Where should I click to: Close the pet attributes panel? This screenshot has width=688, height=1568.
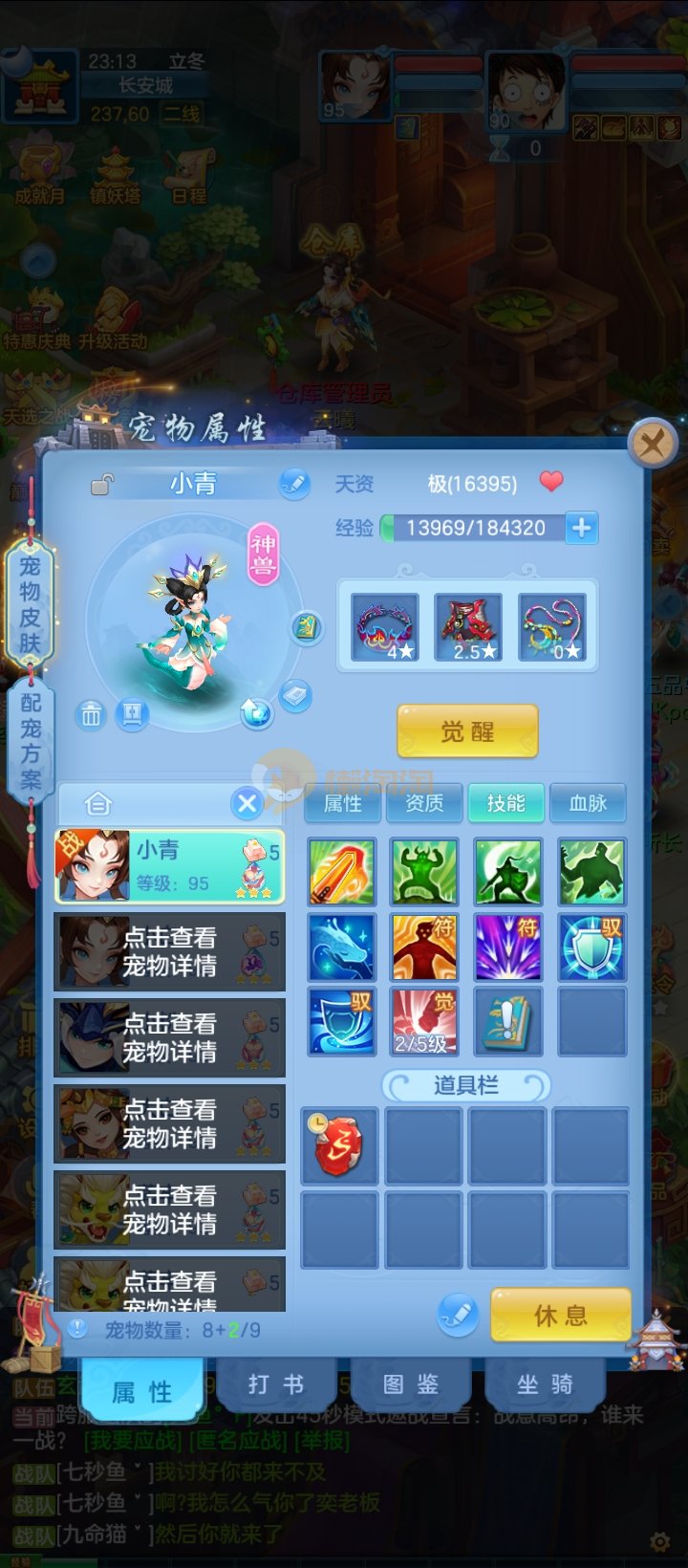point(653,443)
